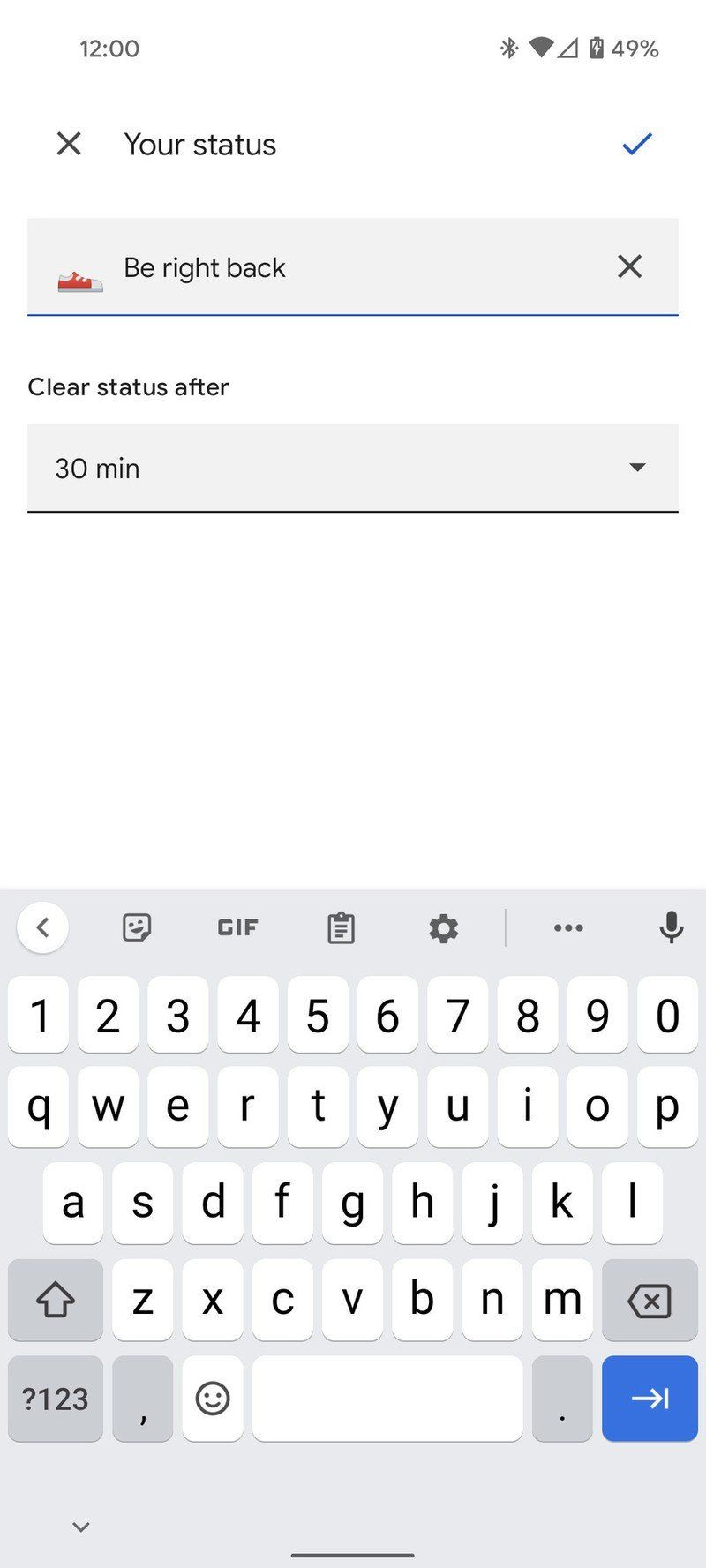Toggle uppercase with the Shift key
706x1568 pixels.
(x=55, y=1300)
